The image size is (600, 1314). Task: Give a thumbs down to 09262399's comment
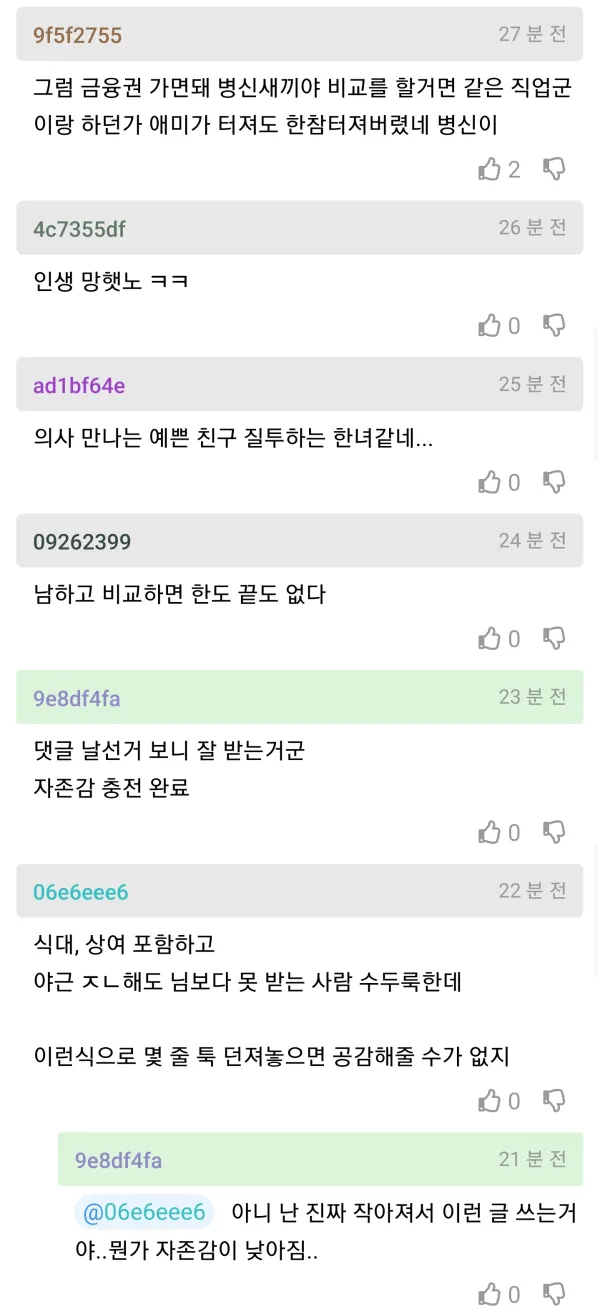pyautogui.click(x=554, y=638)
